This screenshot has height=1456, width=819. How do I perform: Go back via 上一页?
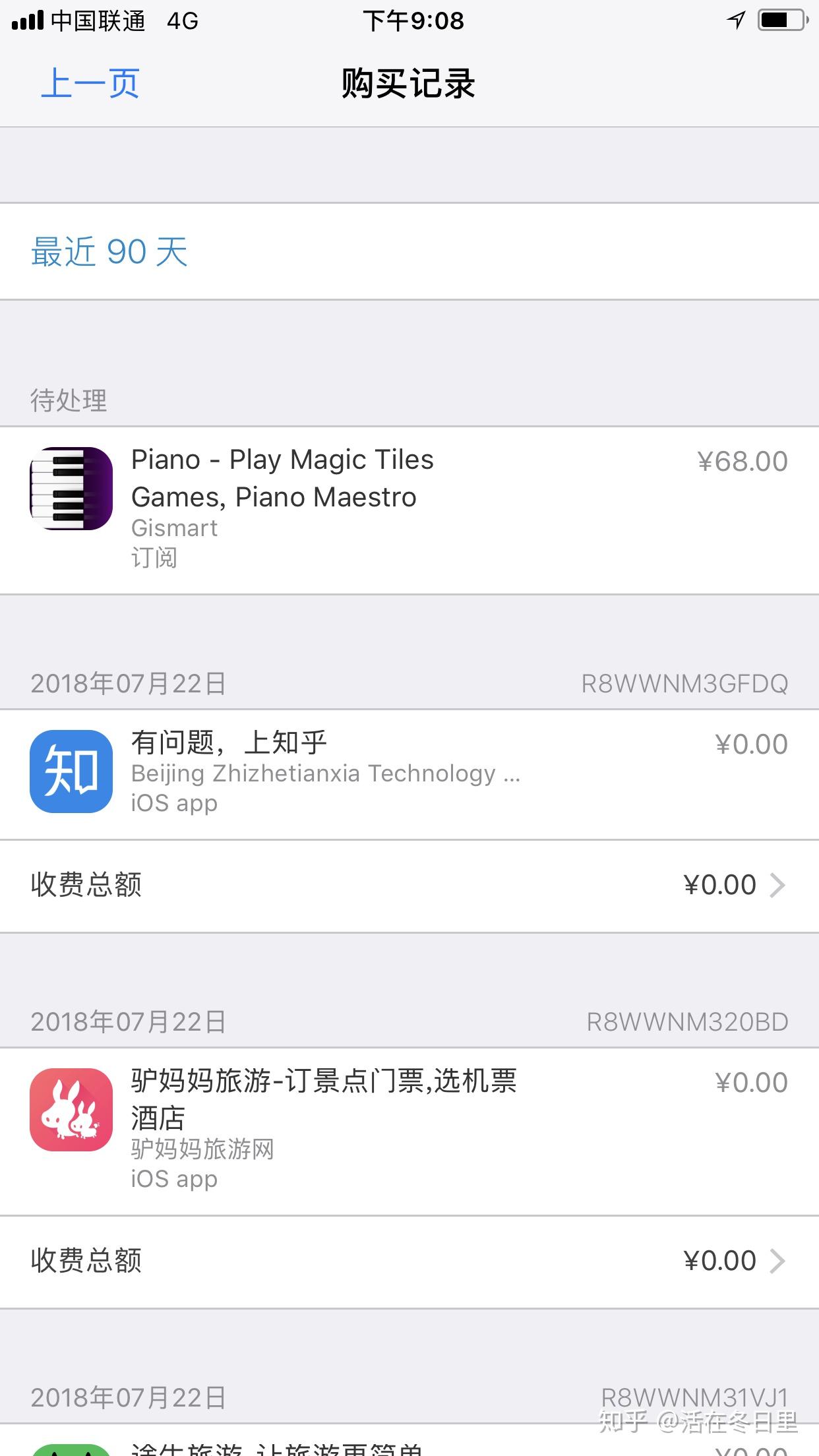(90, 84)
